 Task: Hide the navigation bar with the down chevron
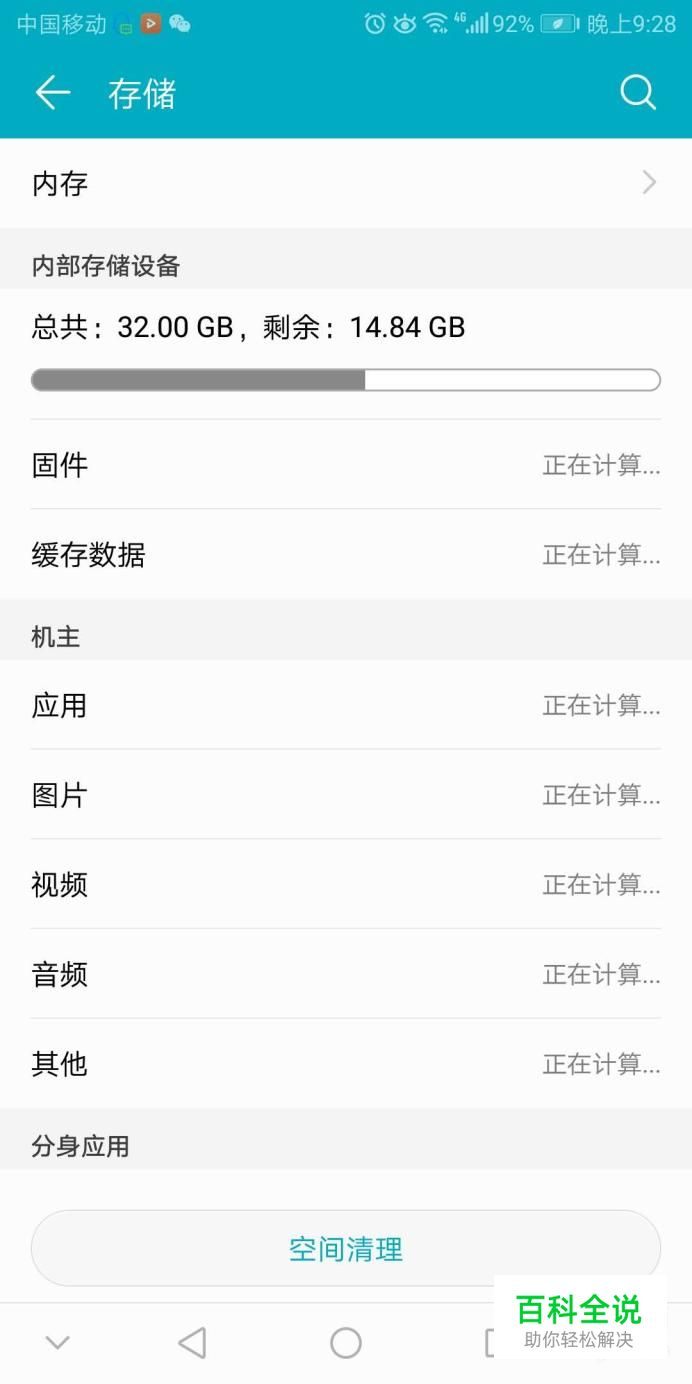tap(58, 1343)
